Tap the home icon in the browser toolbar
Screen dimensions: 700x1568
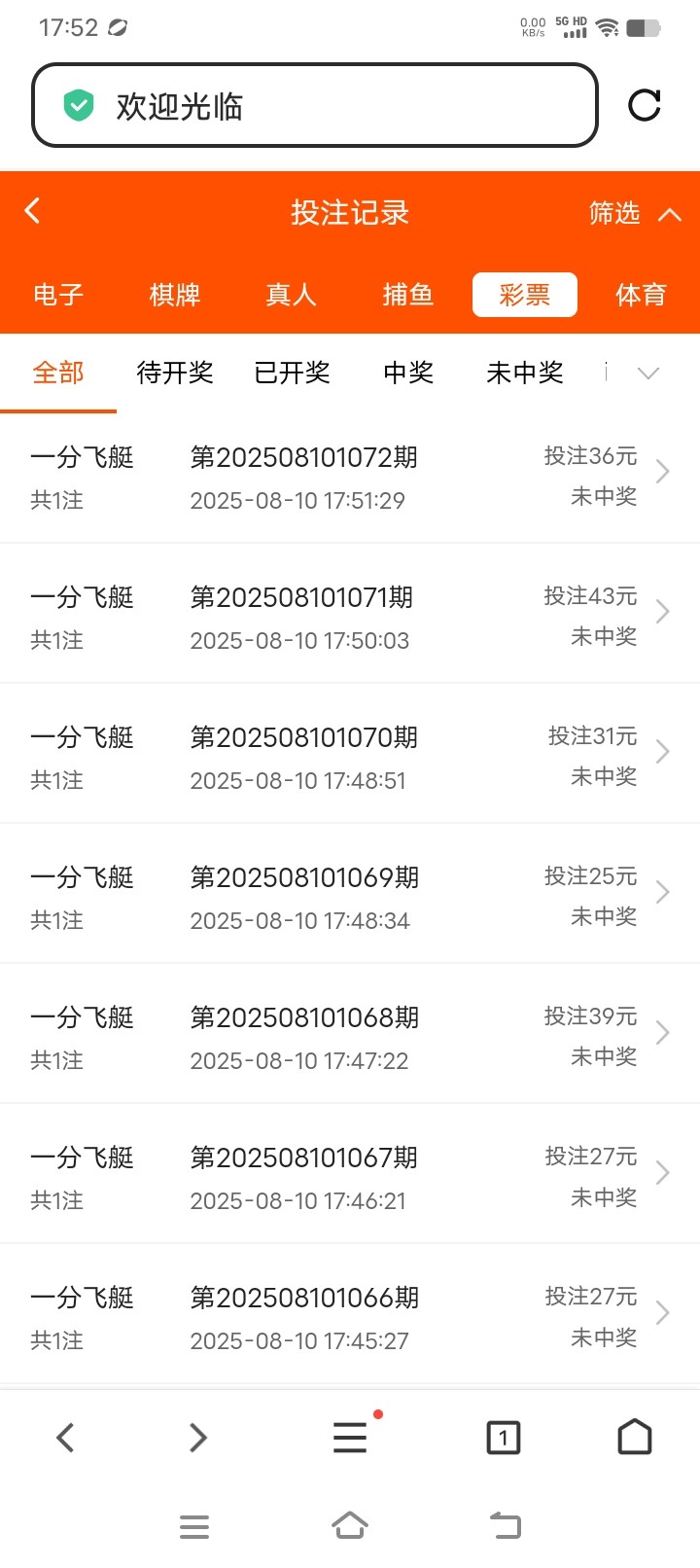pos(635,1436)
